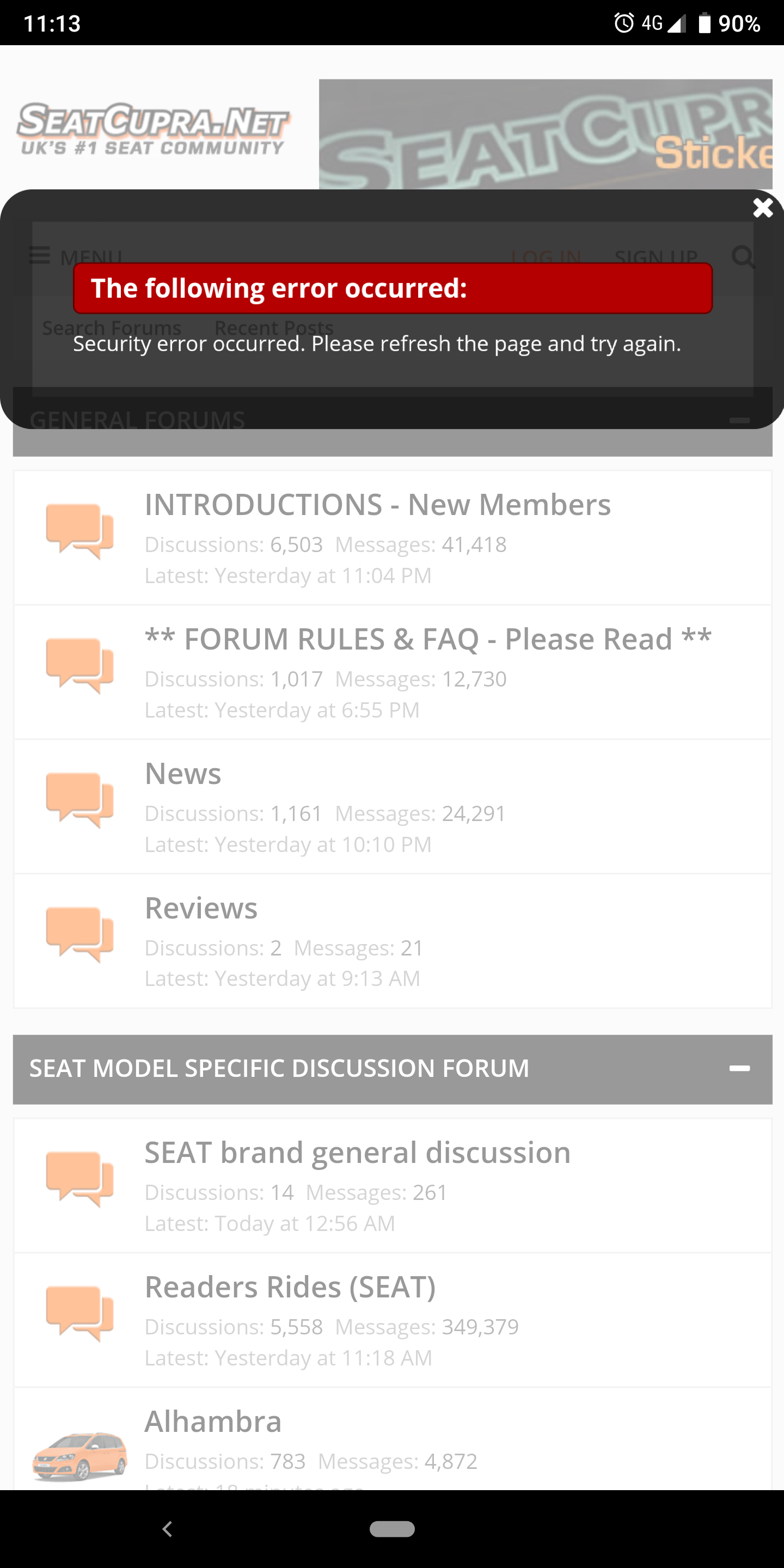The height and width of the screenshot is (1568, 784).
Task: Open SEAT brand general discussion forum
Action: (x=357, y=1153)
